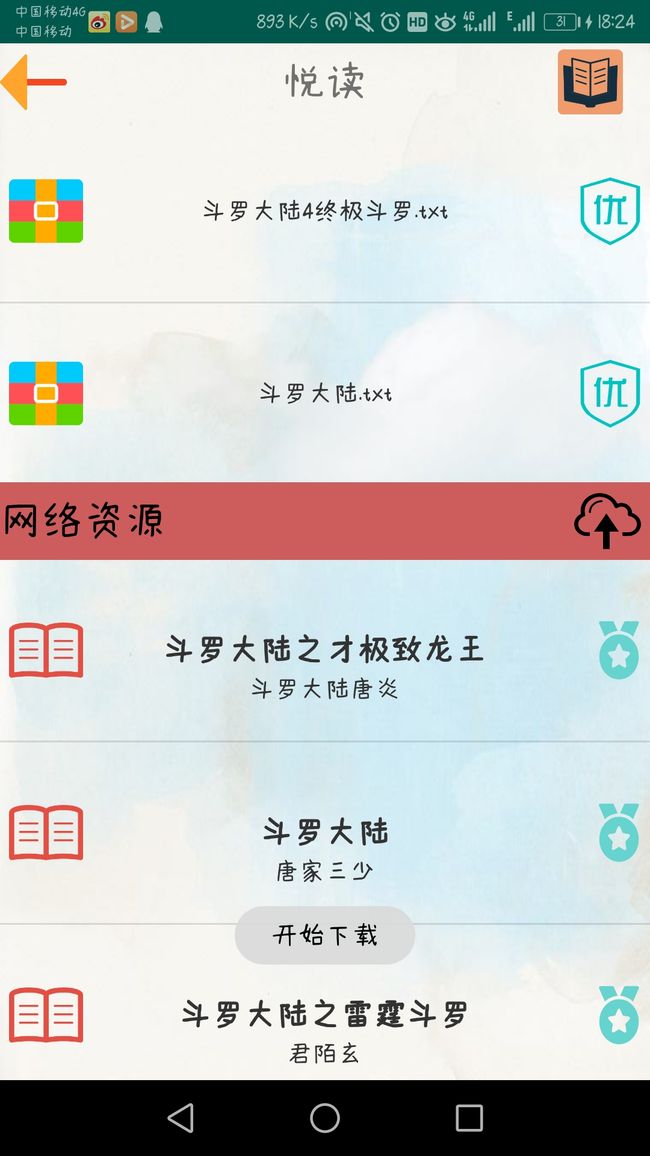Open the bookshelf book icon
This screenshot has height=1156, width=650.
click(x=590, y=82)
